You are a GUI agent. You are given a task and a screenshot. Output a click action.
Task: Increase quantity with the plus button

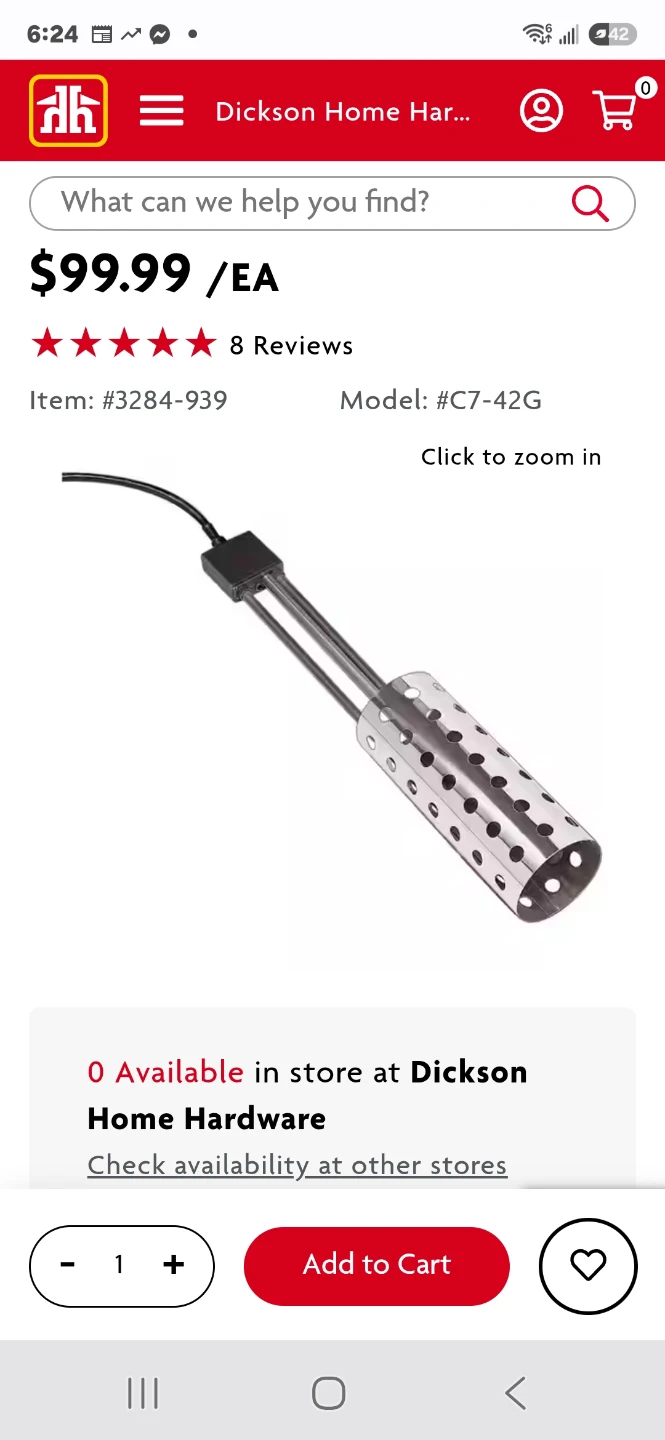(174, 1265)
